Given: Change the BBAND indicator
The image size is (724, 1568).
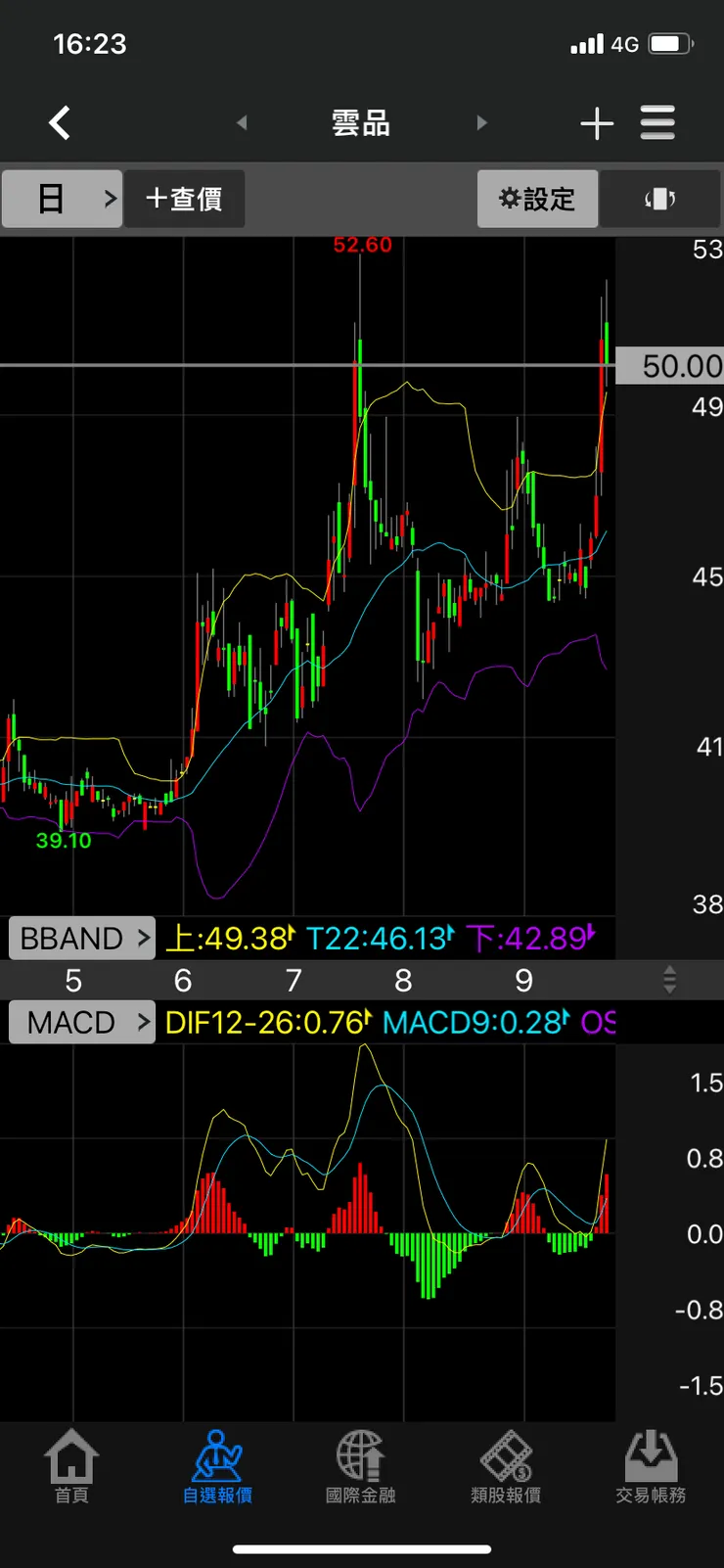Looking at the screenshot, I should click(x=82, y=939).
